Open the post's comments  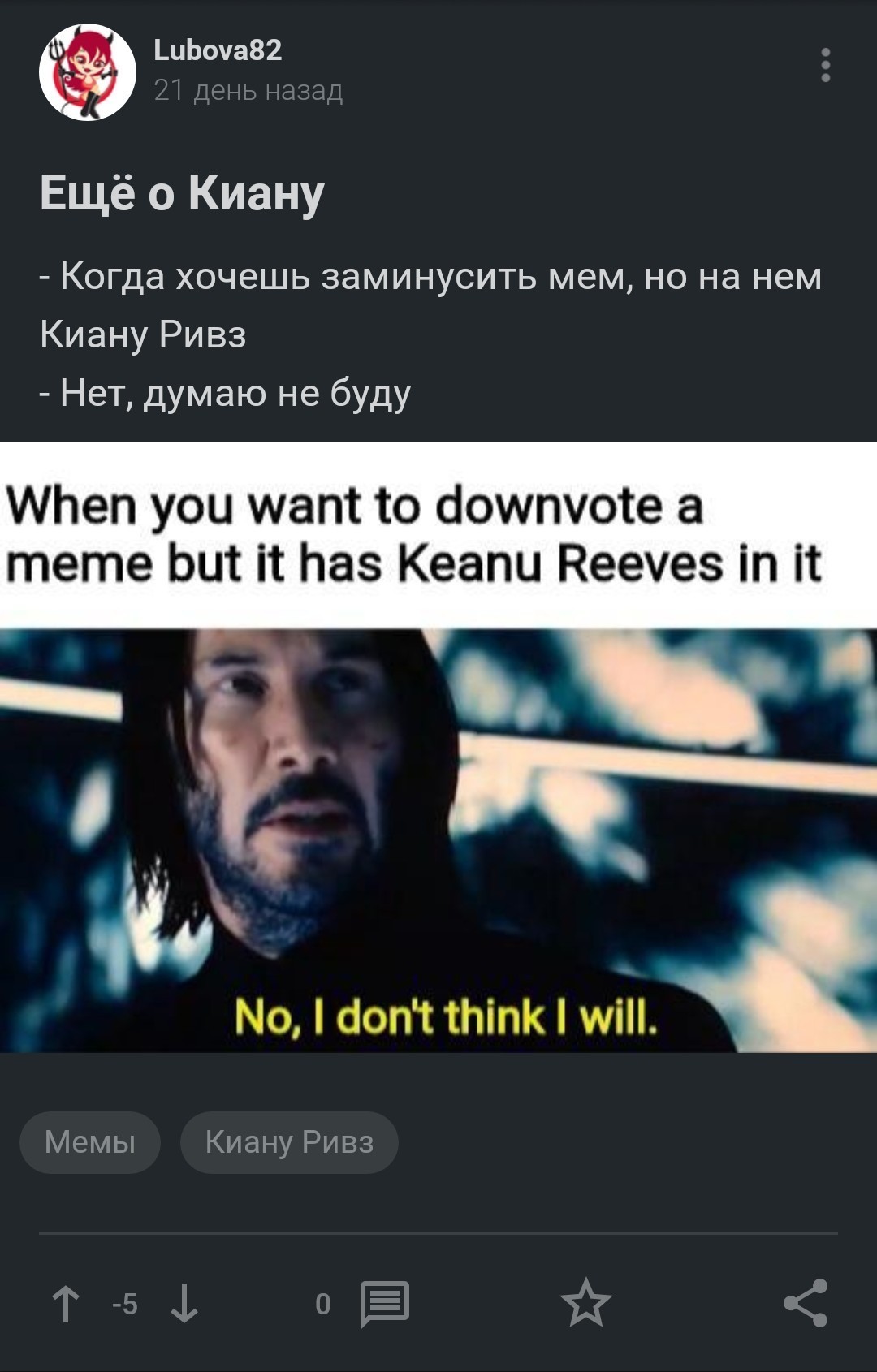[x=384, y=1305]
